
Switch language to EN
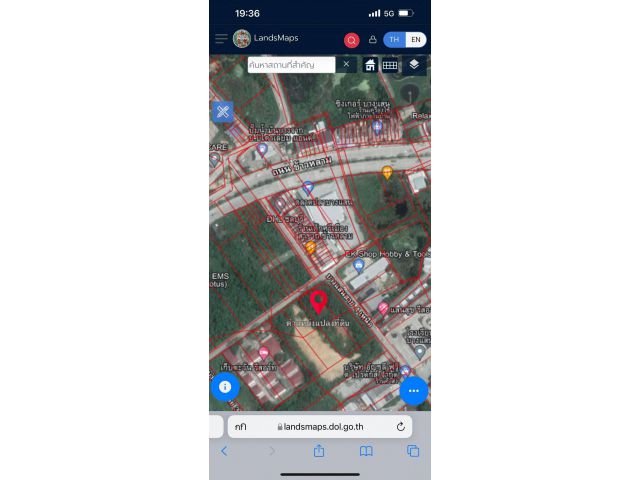(x=415, y=40)
